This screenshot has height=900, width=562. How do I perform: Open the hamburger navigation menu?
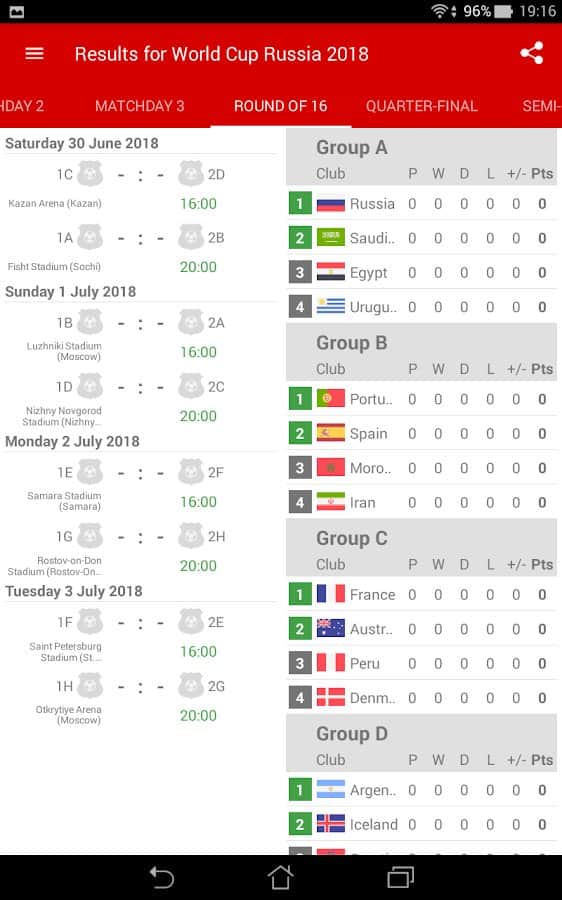coord(34,54)
